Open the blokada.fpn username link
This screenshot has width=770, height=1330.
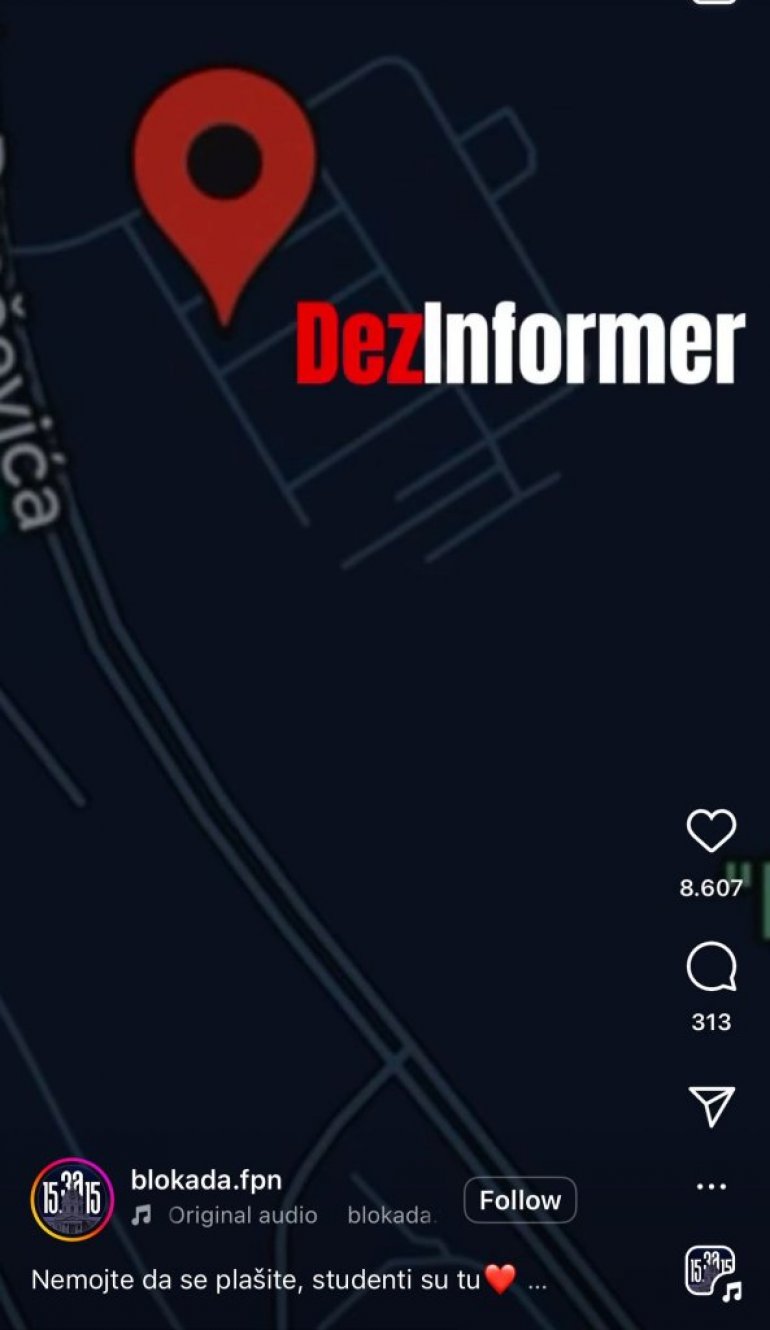click(x=206, y=1180)
